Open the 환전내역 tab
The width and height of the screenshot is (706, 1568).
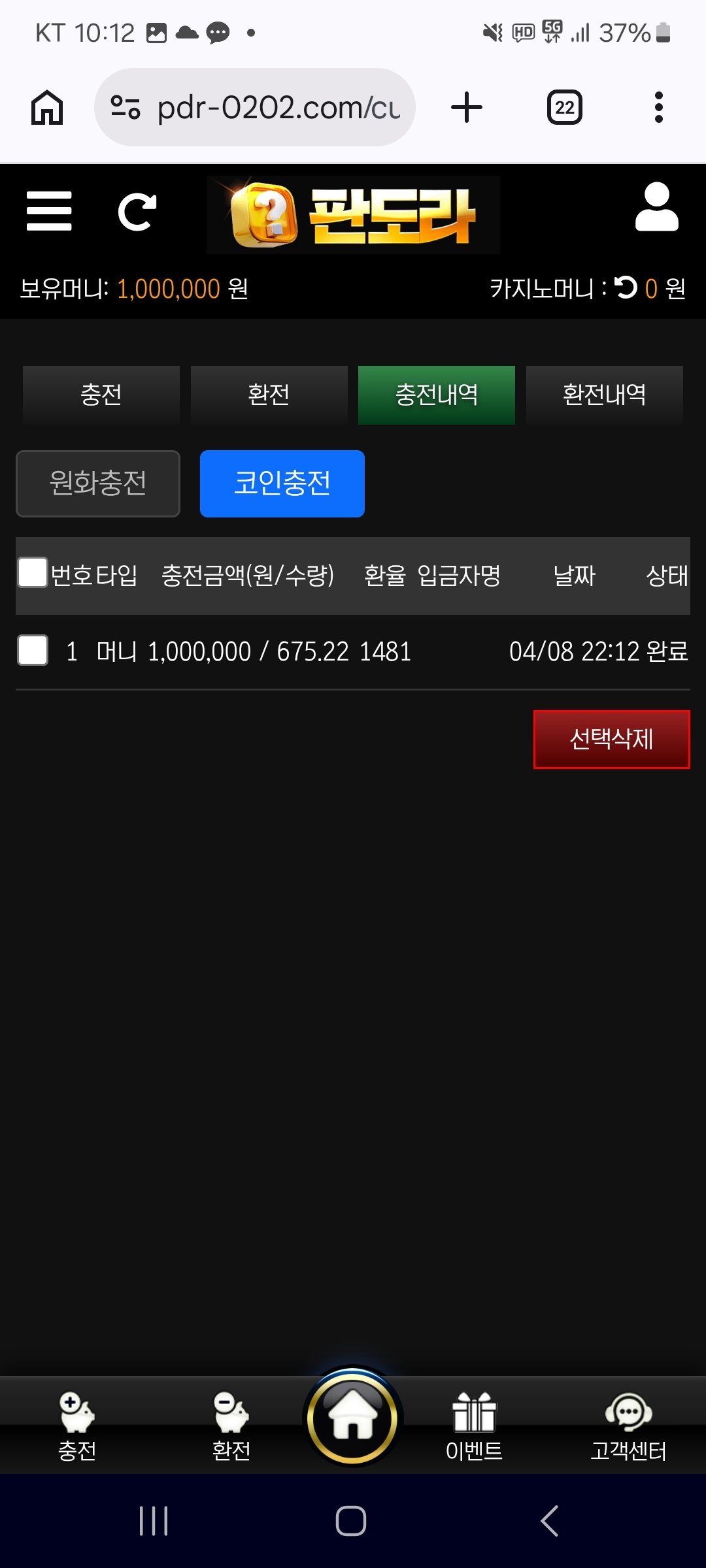click(604, 395)
